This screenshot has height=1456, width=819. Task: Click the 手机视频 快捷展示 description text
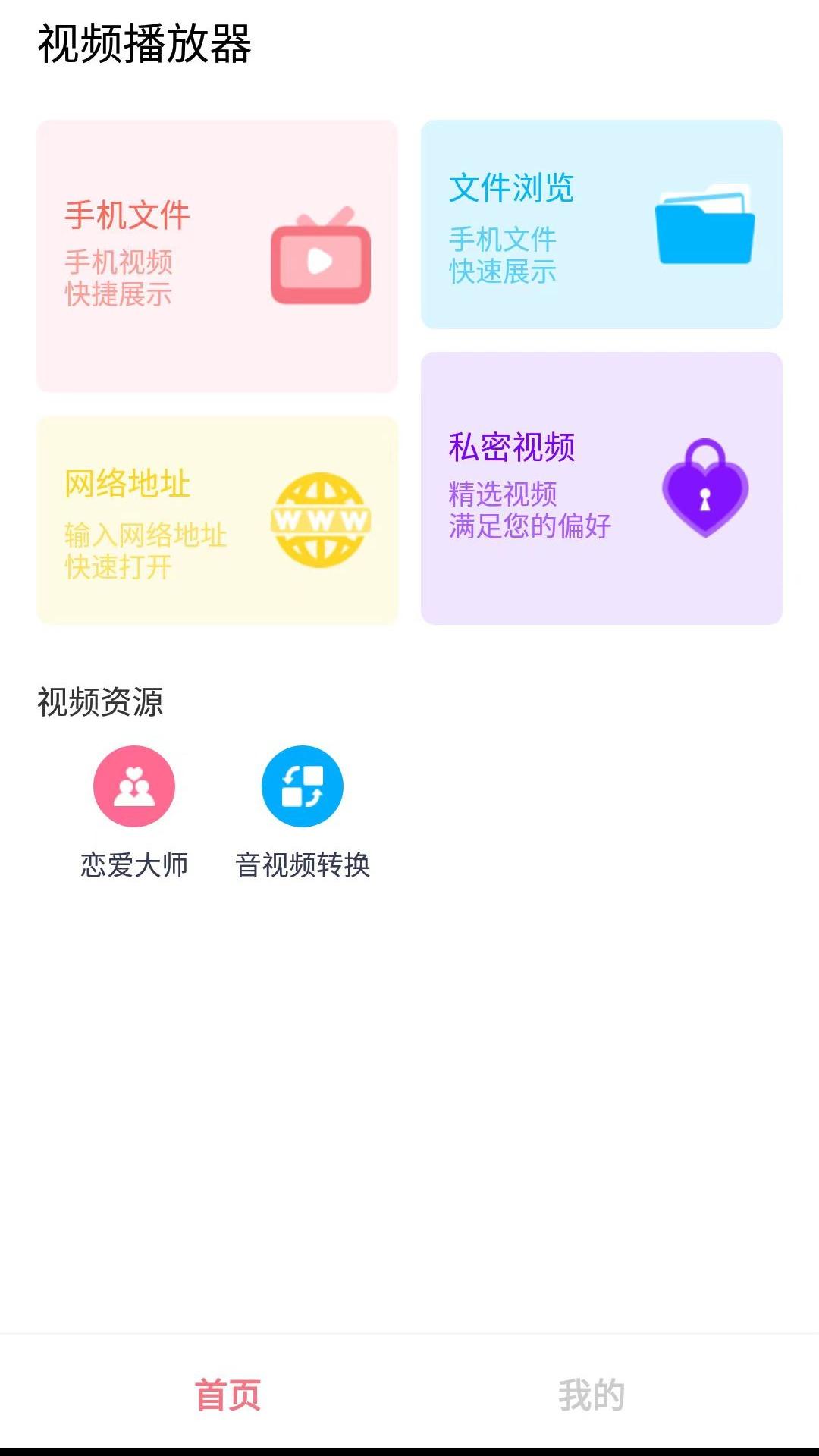pos(119,280)
